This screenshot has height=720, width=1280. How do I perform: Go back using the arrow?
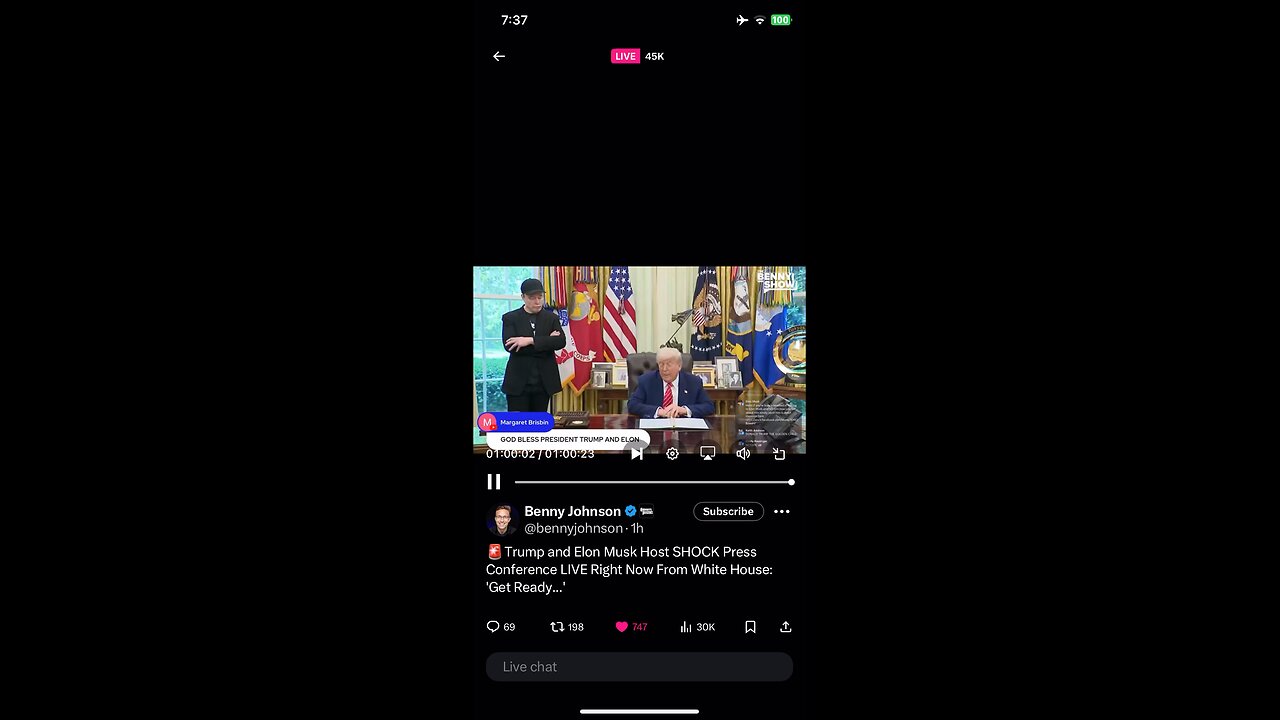click(499, 56)
